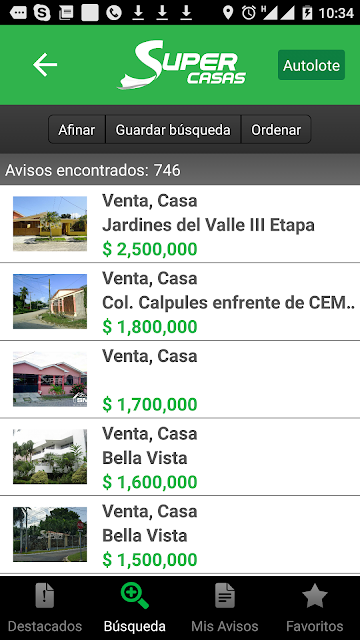
Task: Tap Afinar to refine results
Action: (x=77, y=130)
